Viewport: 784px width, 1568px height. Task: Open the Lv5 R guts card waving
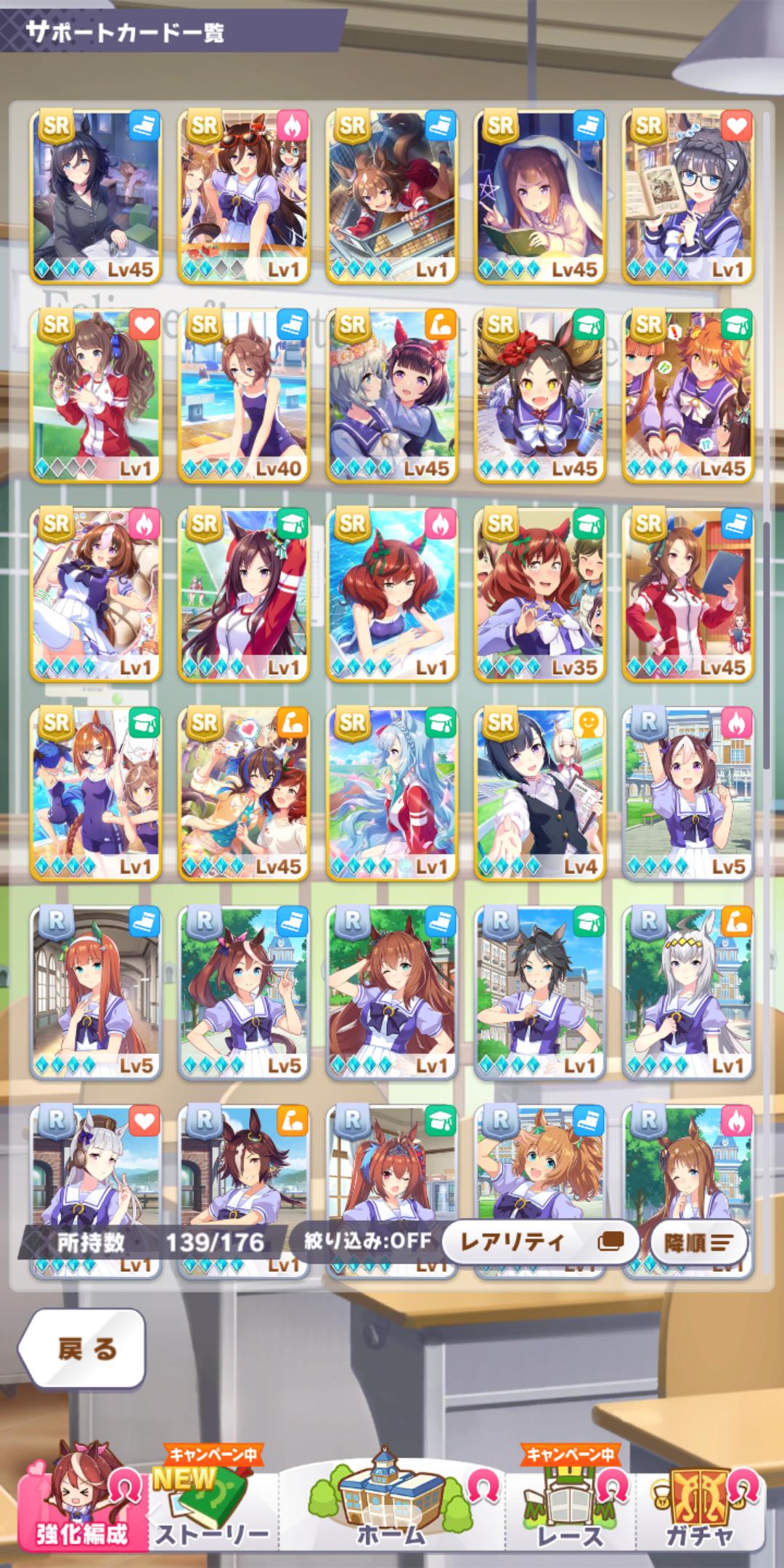tap(687, 793)
